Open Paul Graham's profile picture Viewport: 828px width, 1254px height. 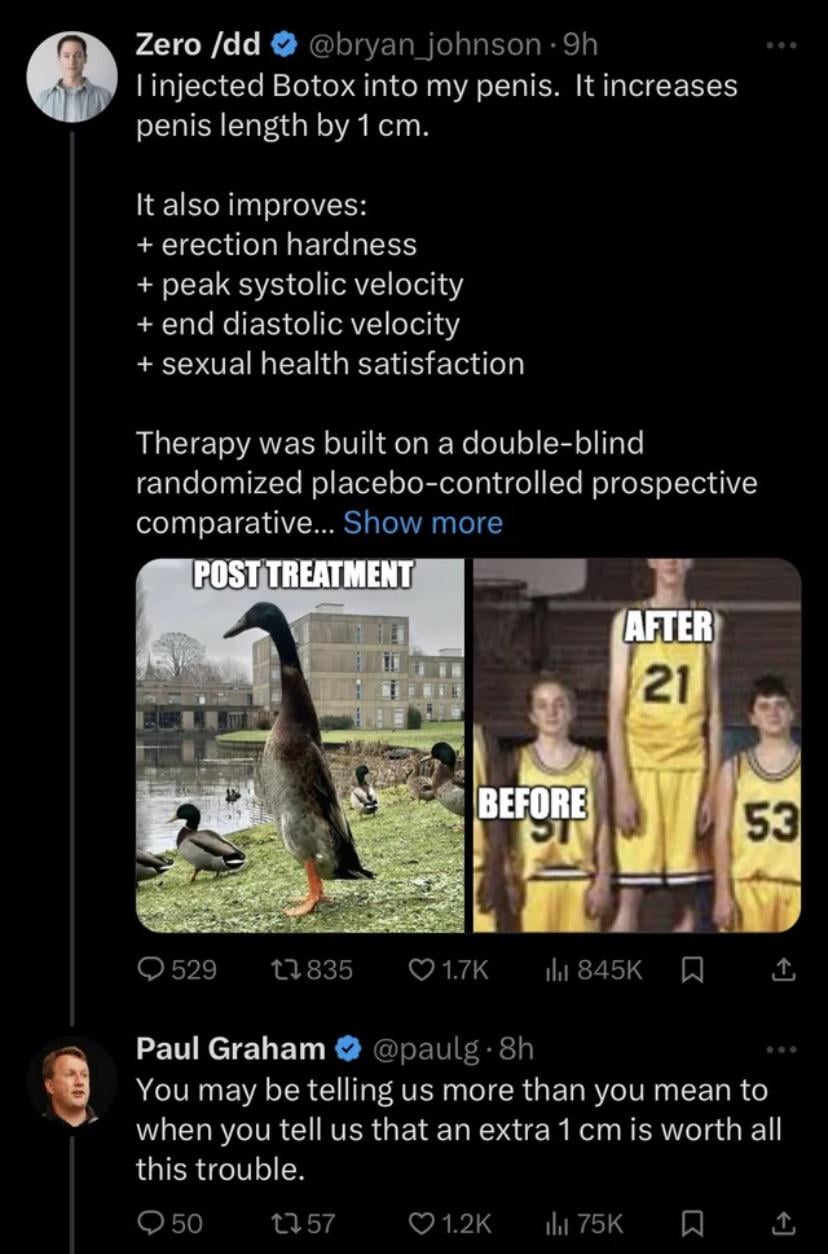tap(71, 1081)
